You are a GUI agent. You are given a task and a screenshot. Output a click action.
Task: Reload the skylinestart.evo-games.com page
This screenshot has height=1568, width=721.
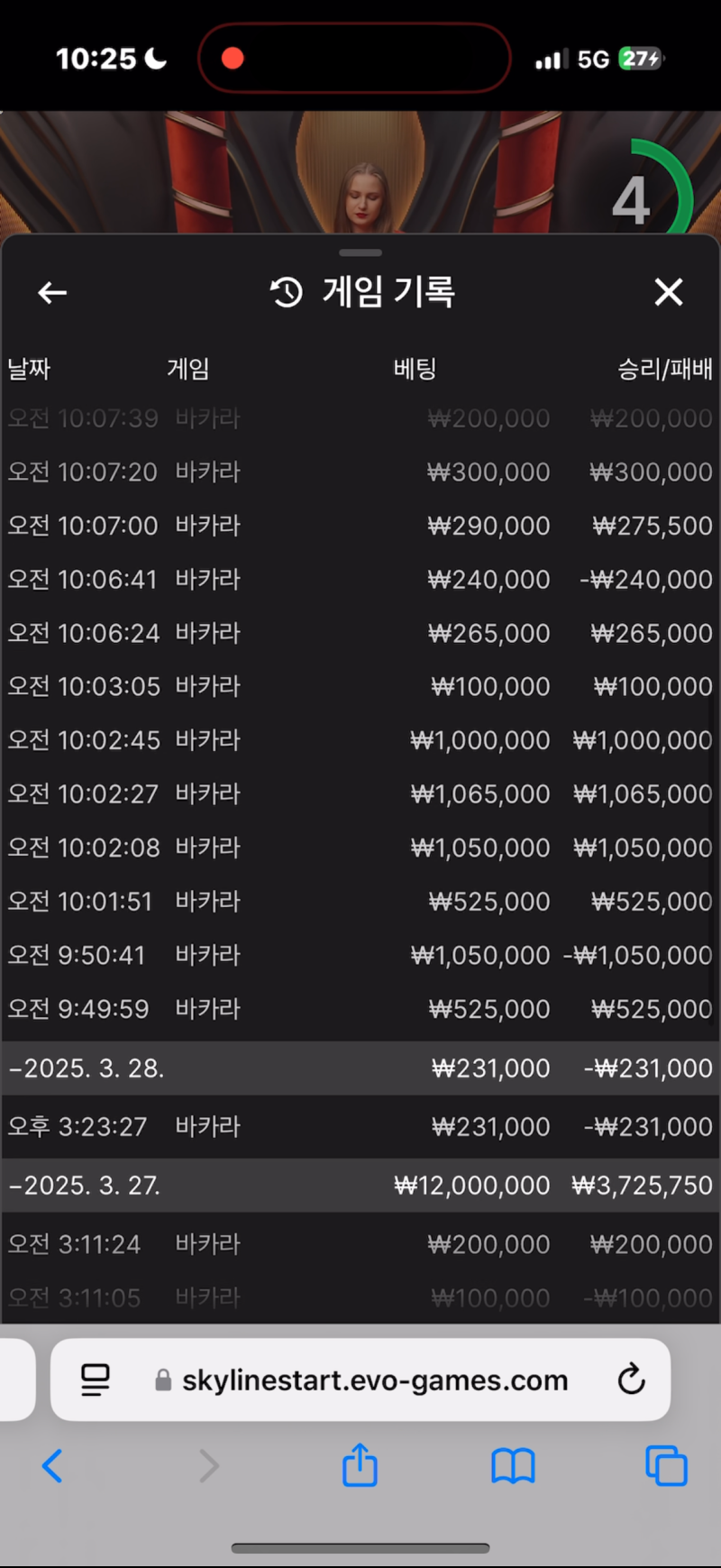point(631,1379)
